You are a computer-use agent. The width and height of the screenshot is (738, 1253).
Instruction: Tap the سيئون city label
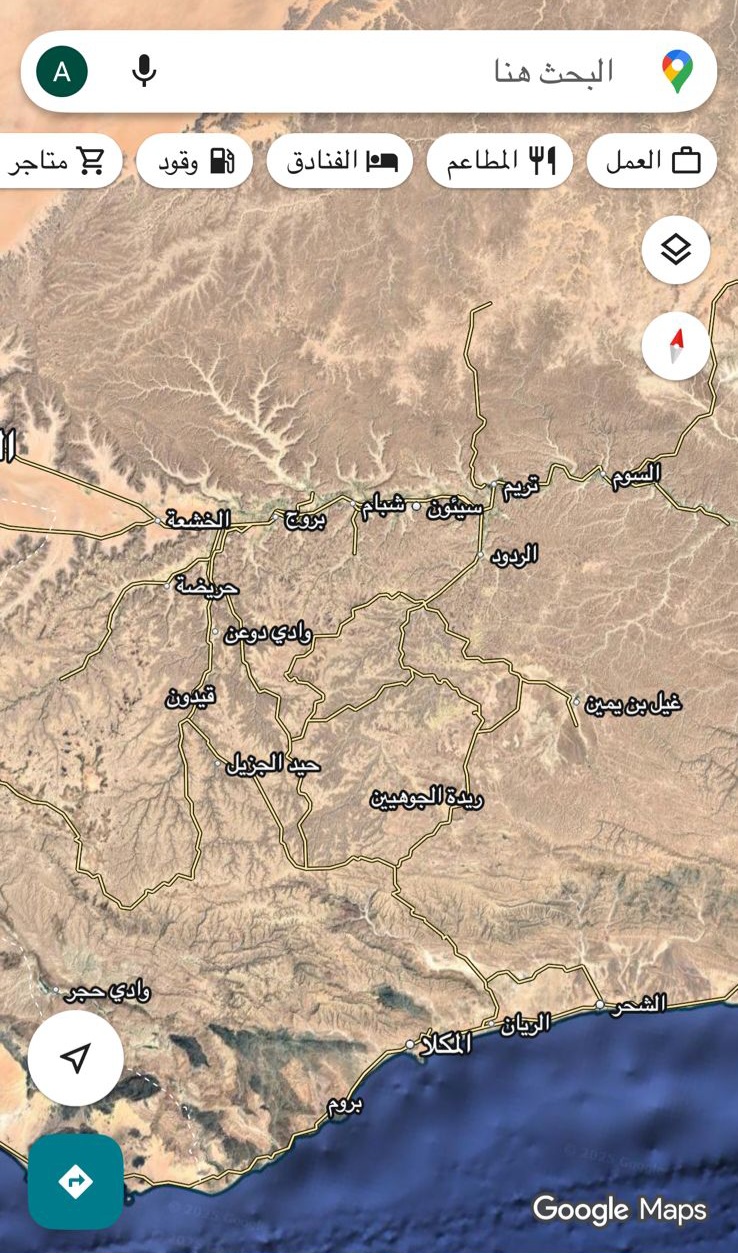[x=456, y=509]
